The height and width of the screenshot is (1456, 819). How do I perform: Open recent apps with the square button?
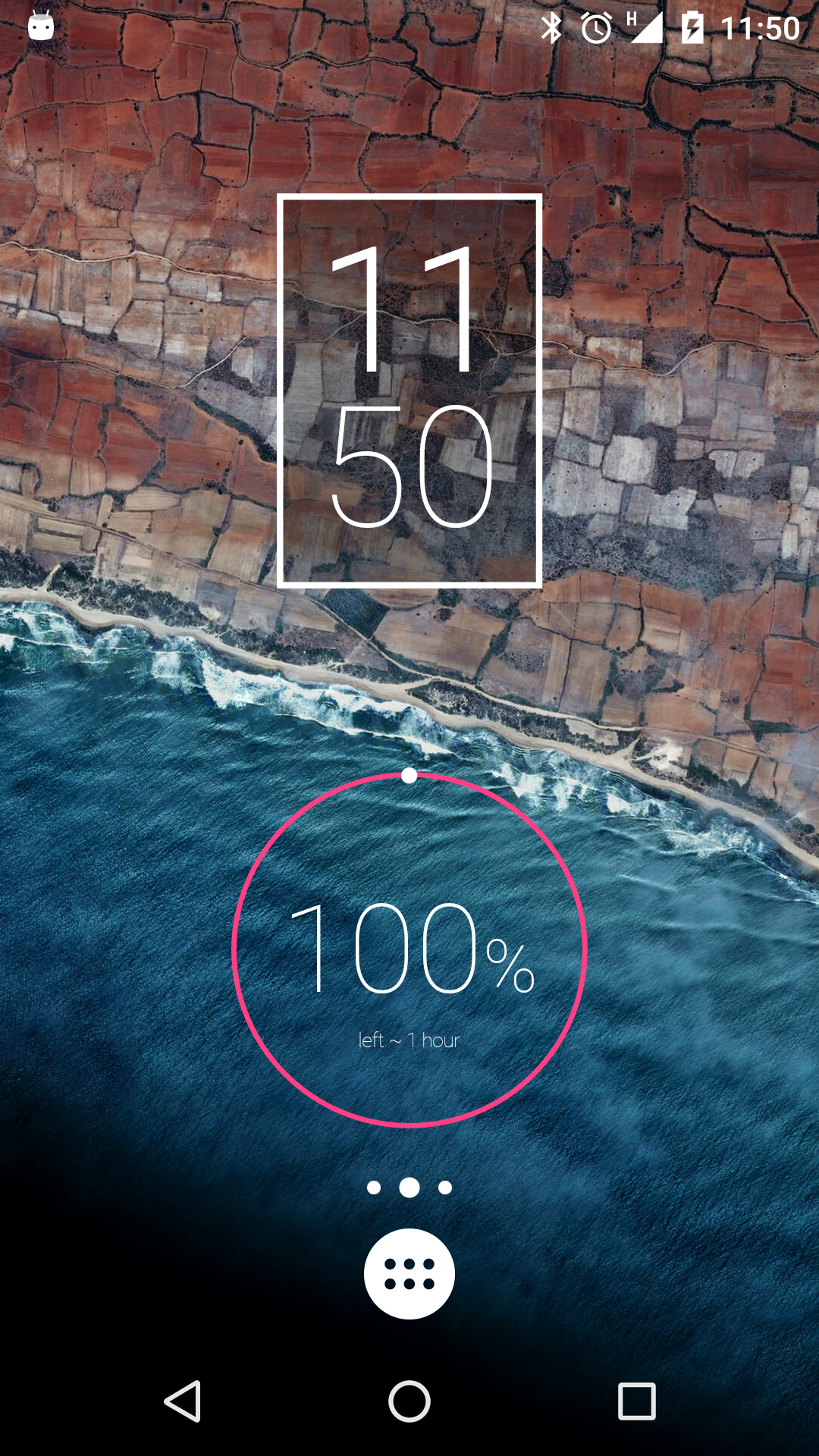(636, 1401)
